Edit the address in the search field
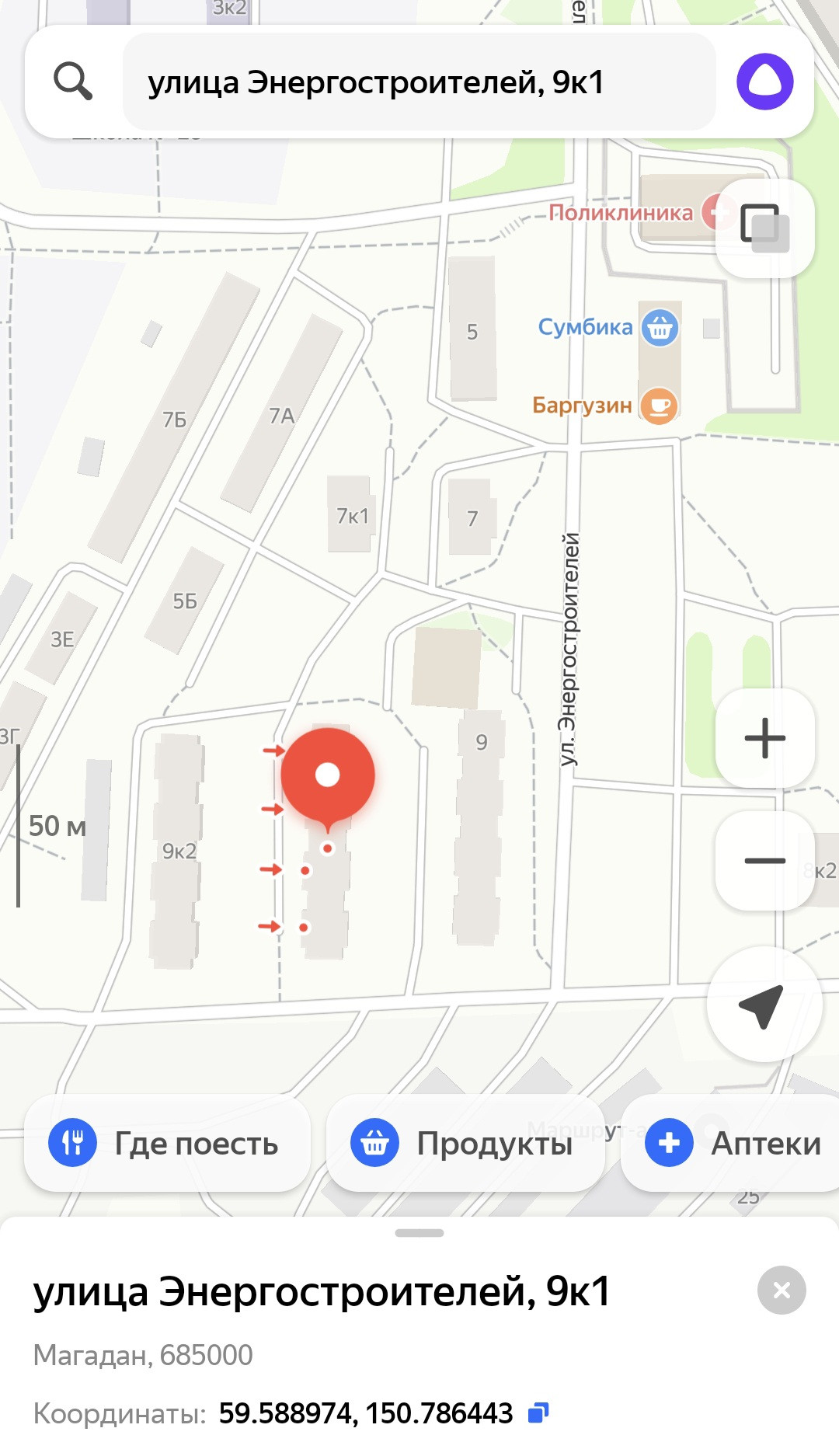Image resolution: width=839 pixels, height=1456 pixels. click(419, 82)
